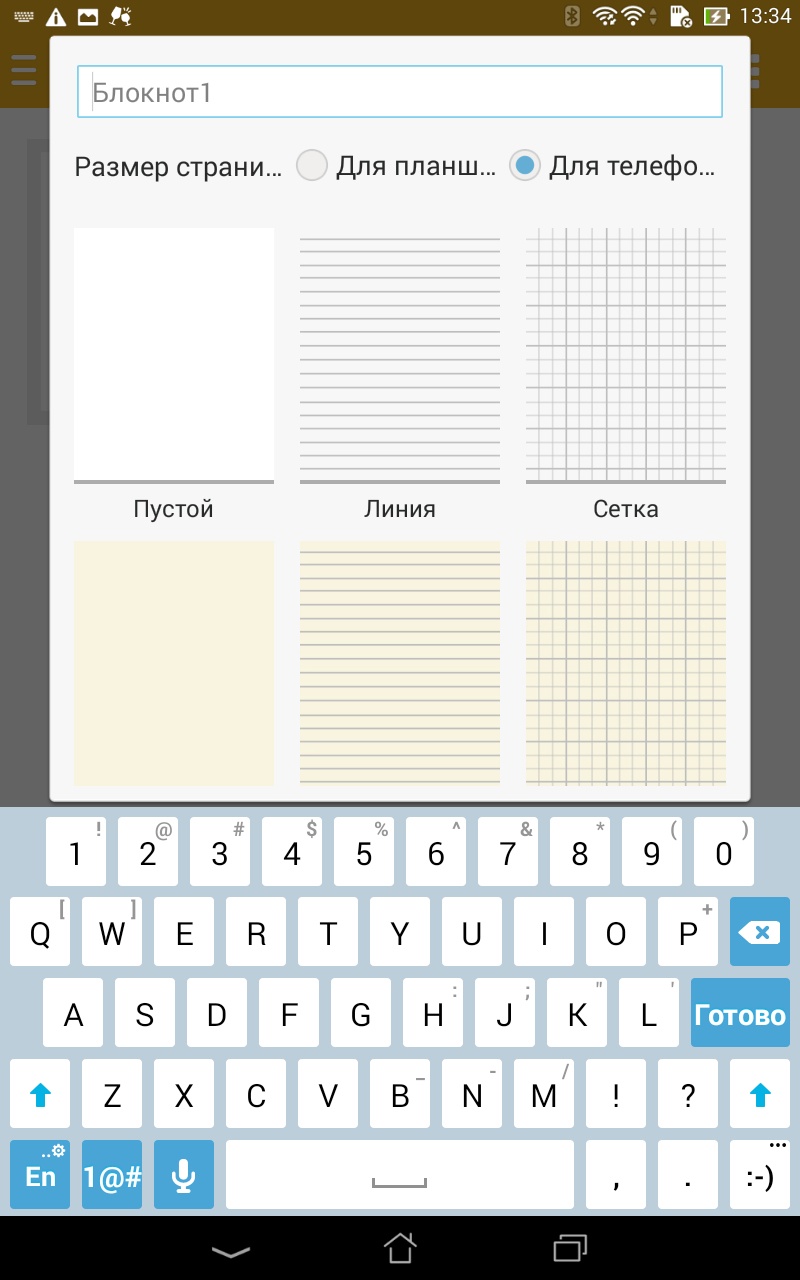The height and width of the screenshot is (1280, 800).
Task: Pick the lined yellow paper template
Action: [400, 663]
